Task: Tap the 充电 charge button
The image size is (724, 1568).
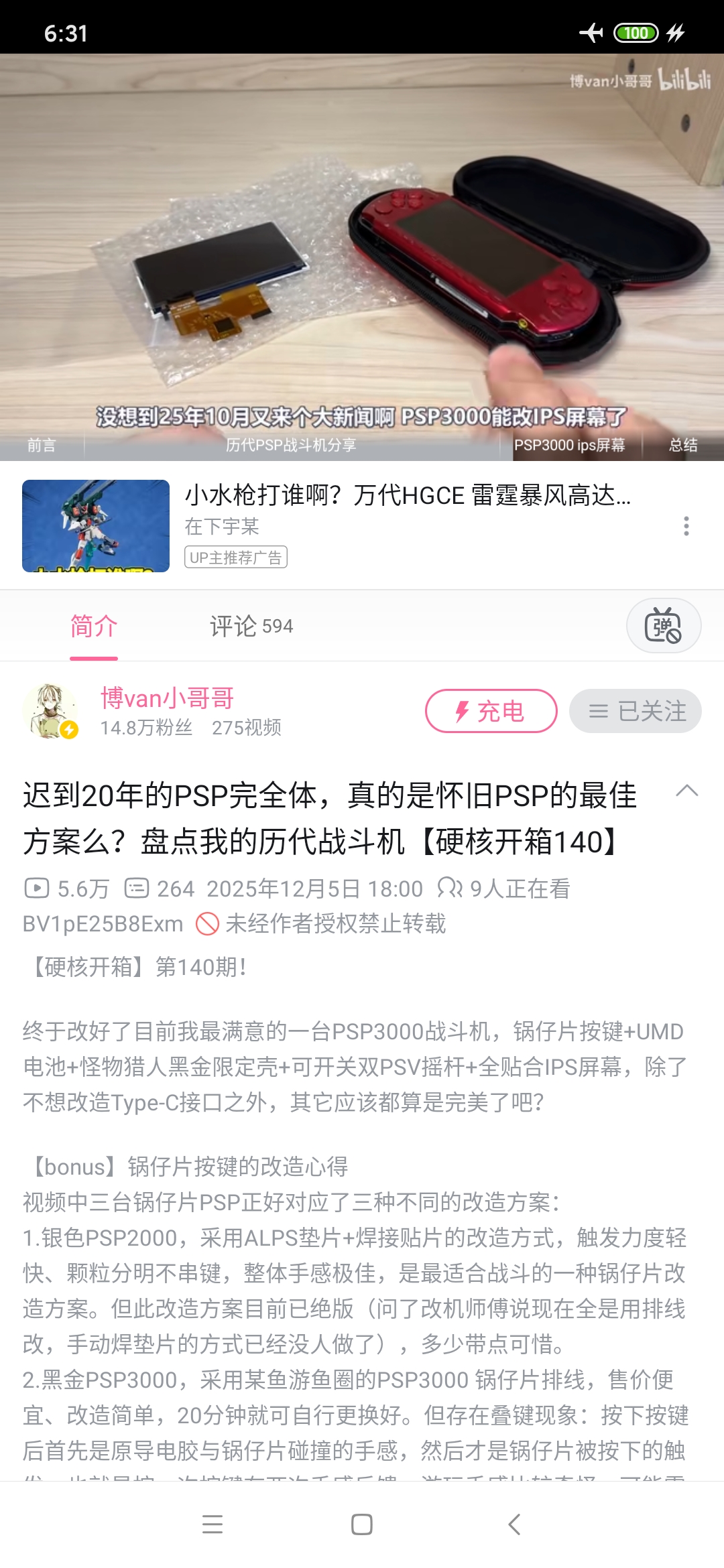Action: tap(491, 711)
